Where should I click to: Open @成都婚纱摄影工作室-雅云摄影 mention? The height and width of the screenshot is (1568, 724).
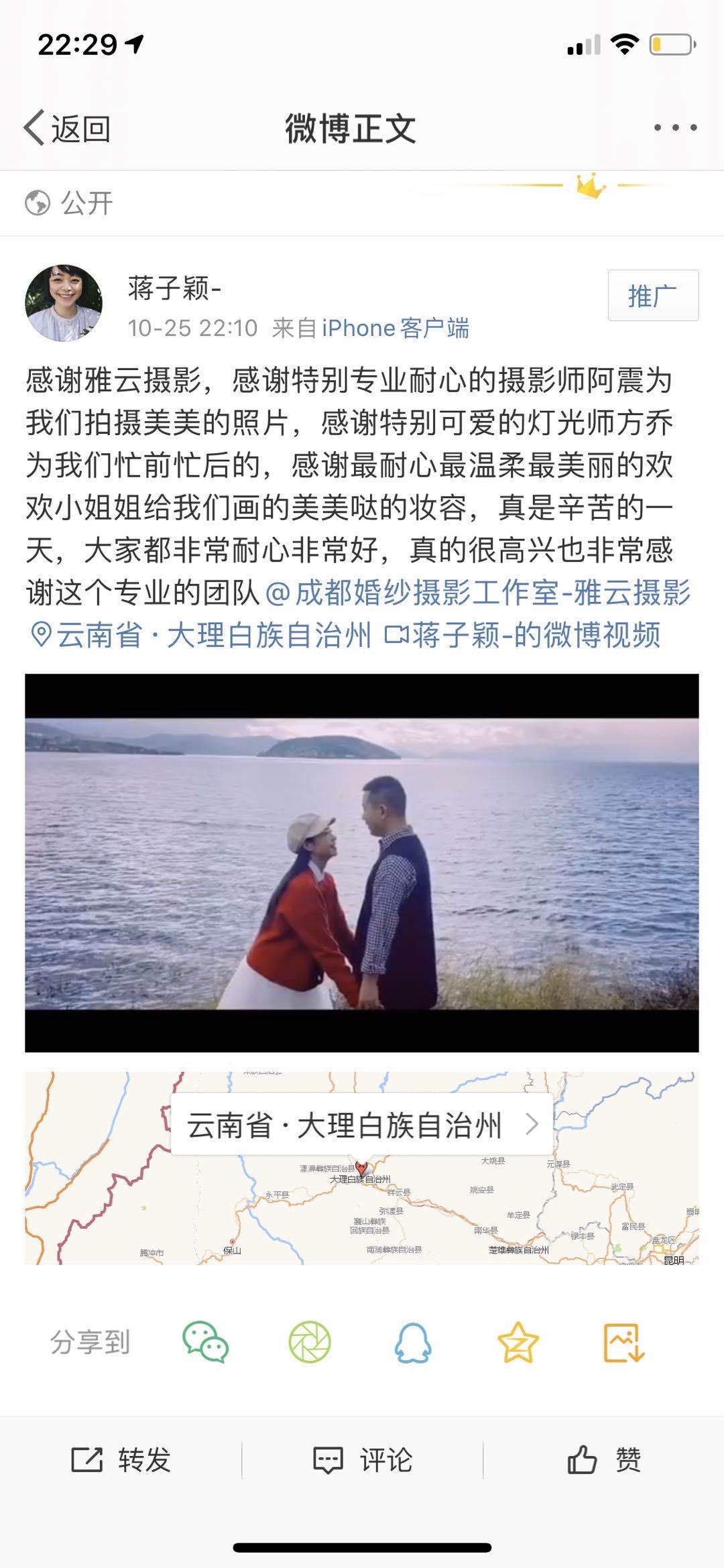479,593
